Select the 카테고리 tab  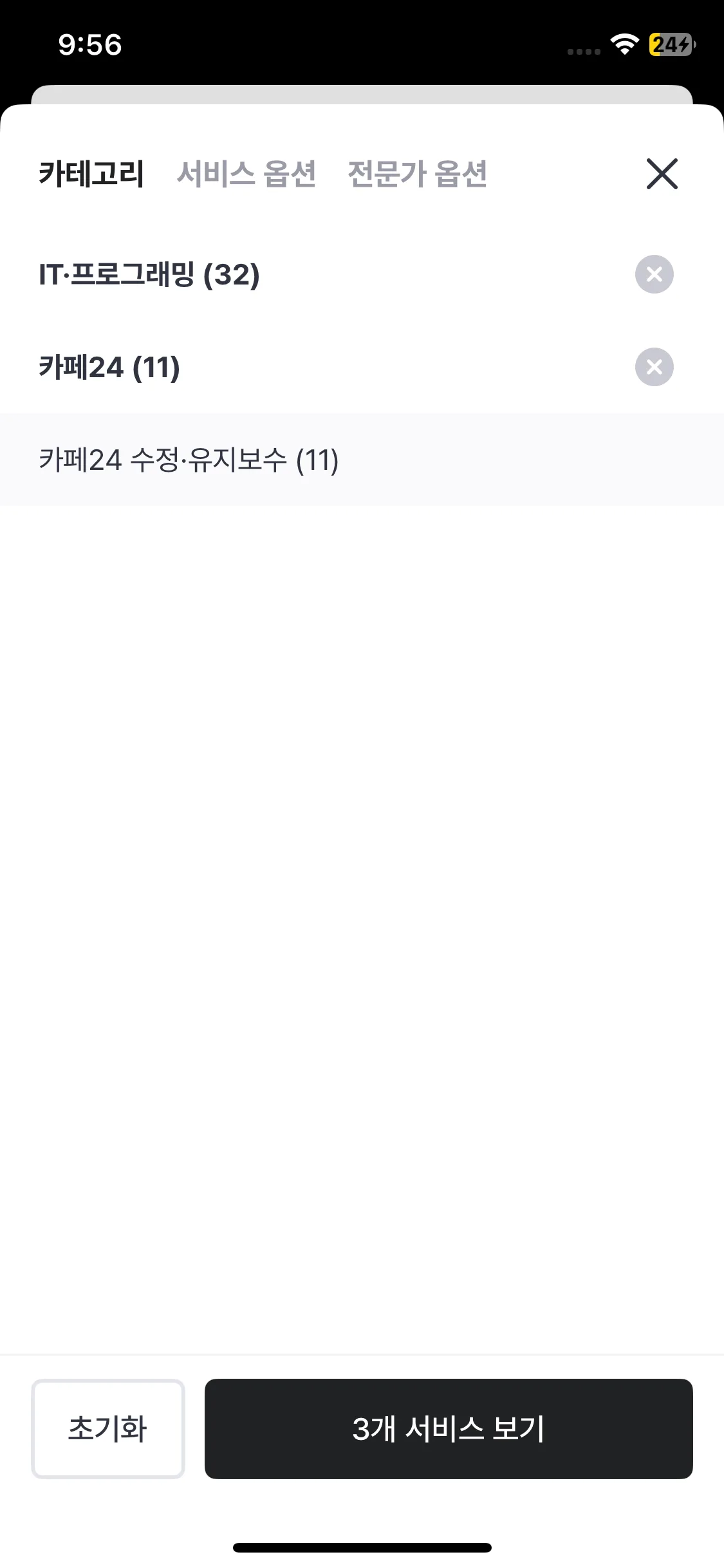(91, 174)
